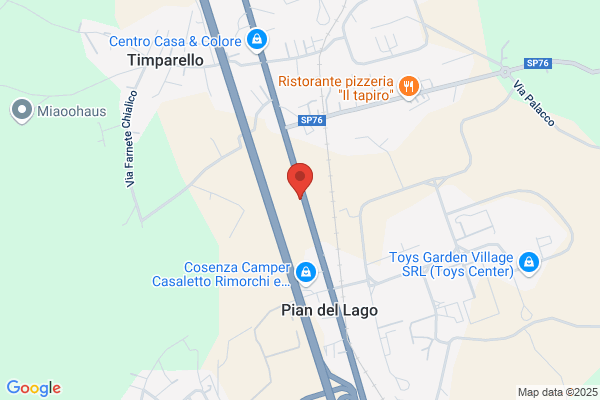Select the Cosenza Camper Casaletto Rimorchi marker
This screenshot has height=400, width=600.
(x=306, y=273)
